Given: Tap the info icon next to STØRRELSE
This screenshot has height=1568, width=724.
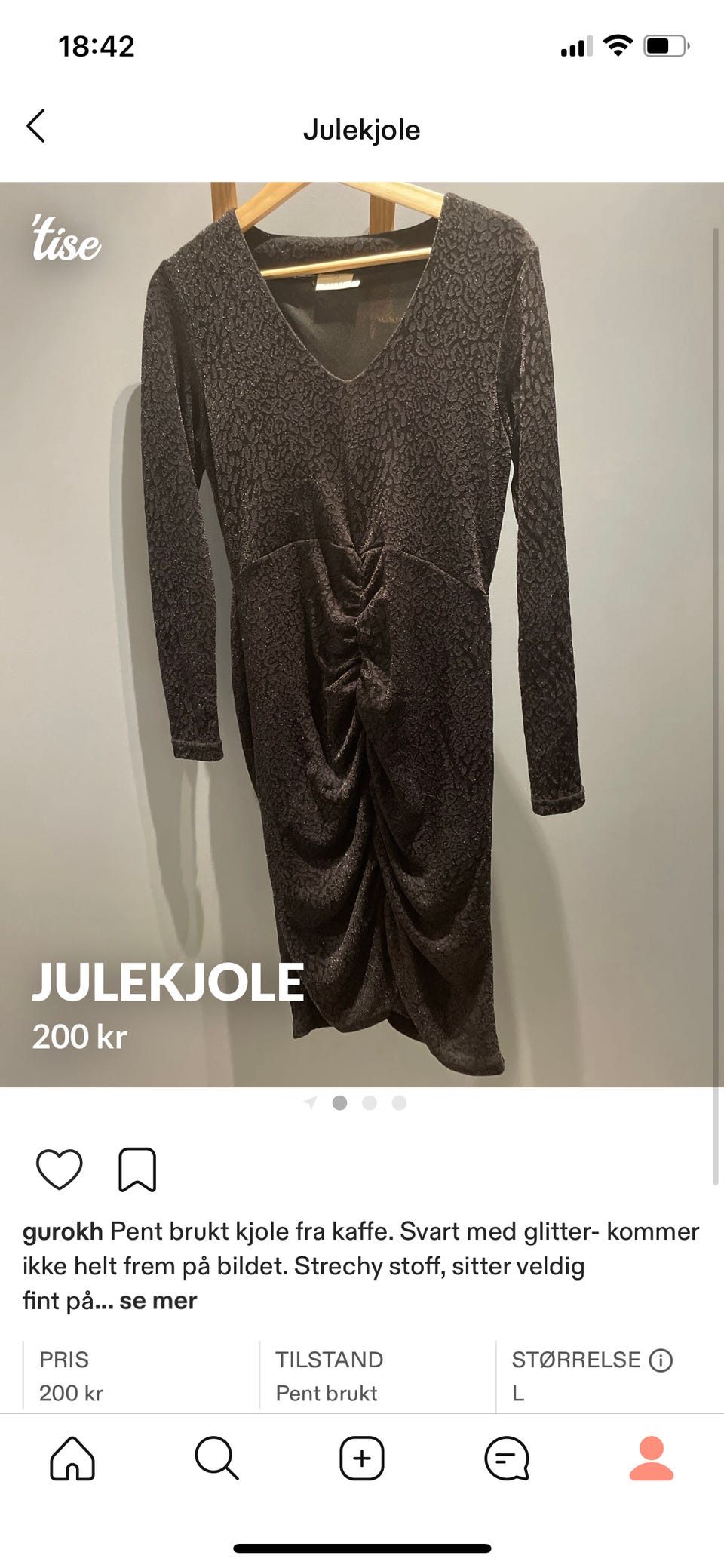Looking at the screenshot, I should 662,1360.
